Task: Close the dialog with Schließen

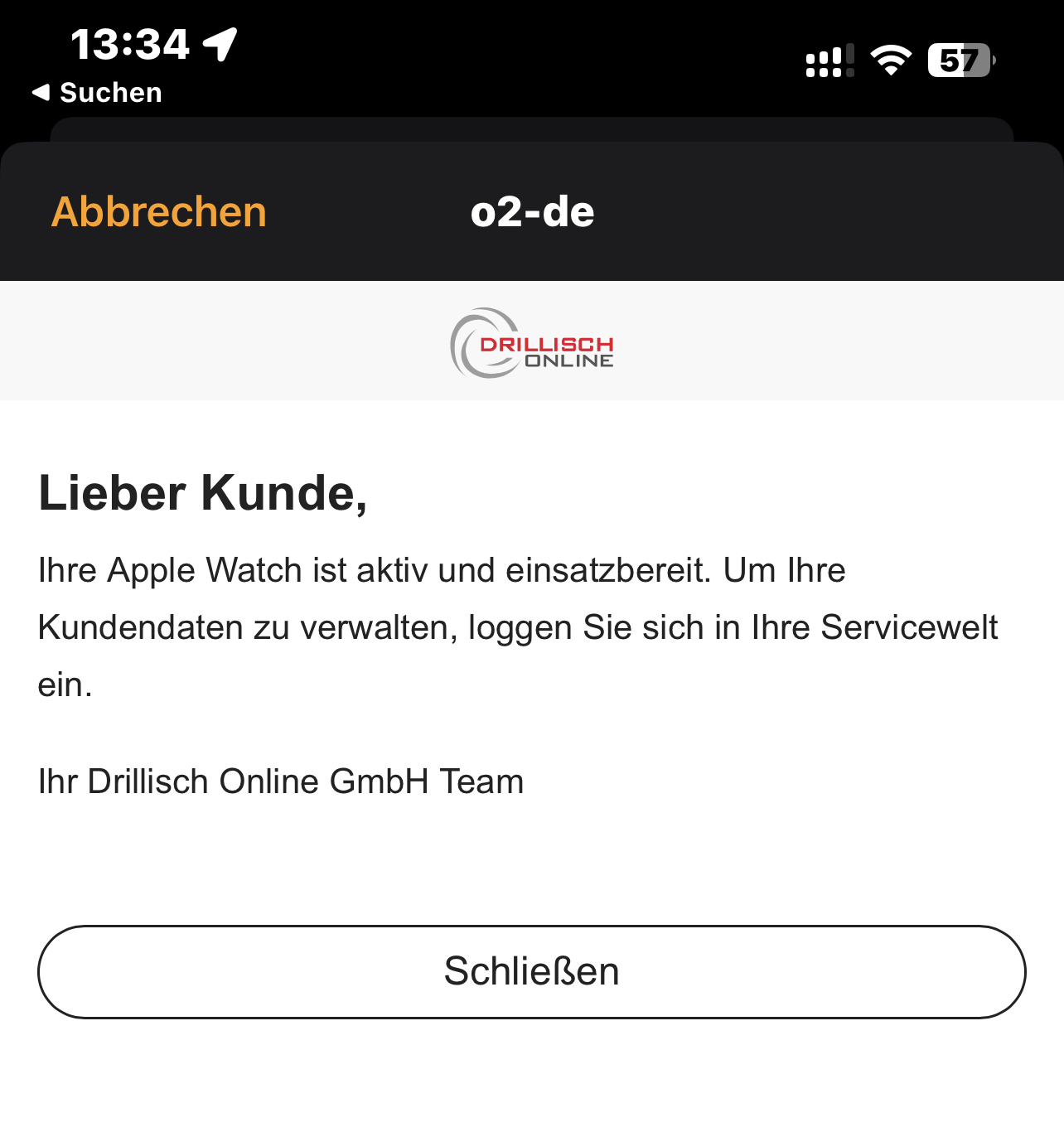Action: coord(531,971)
